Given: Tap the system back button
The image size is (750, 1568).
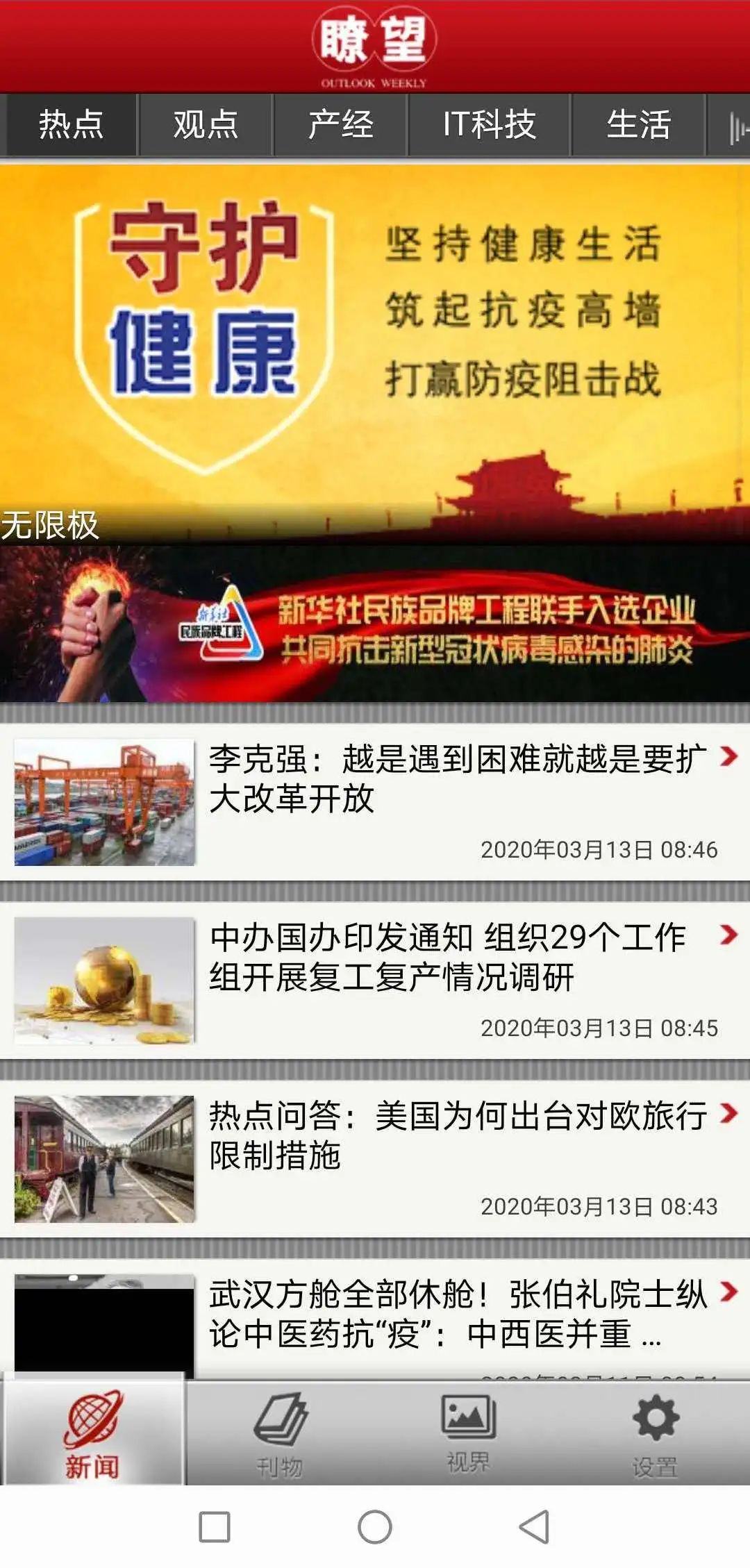Looking at the screenshot, I should 535,1527.
